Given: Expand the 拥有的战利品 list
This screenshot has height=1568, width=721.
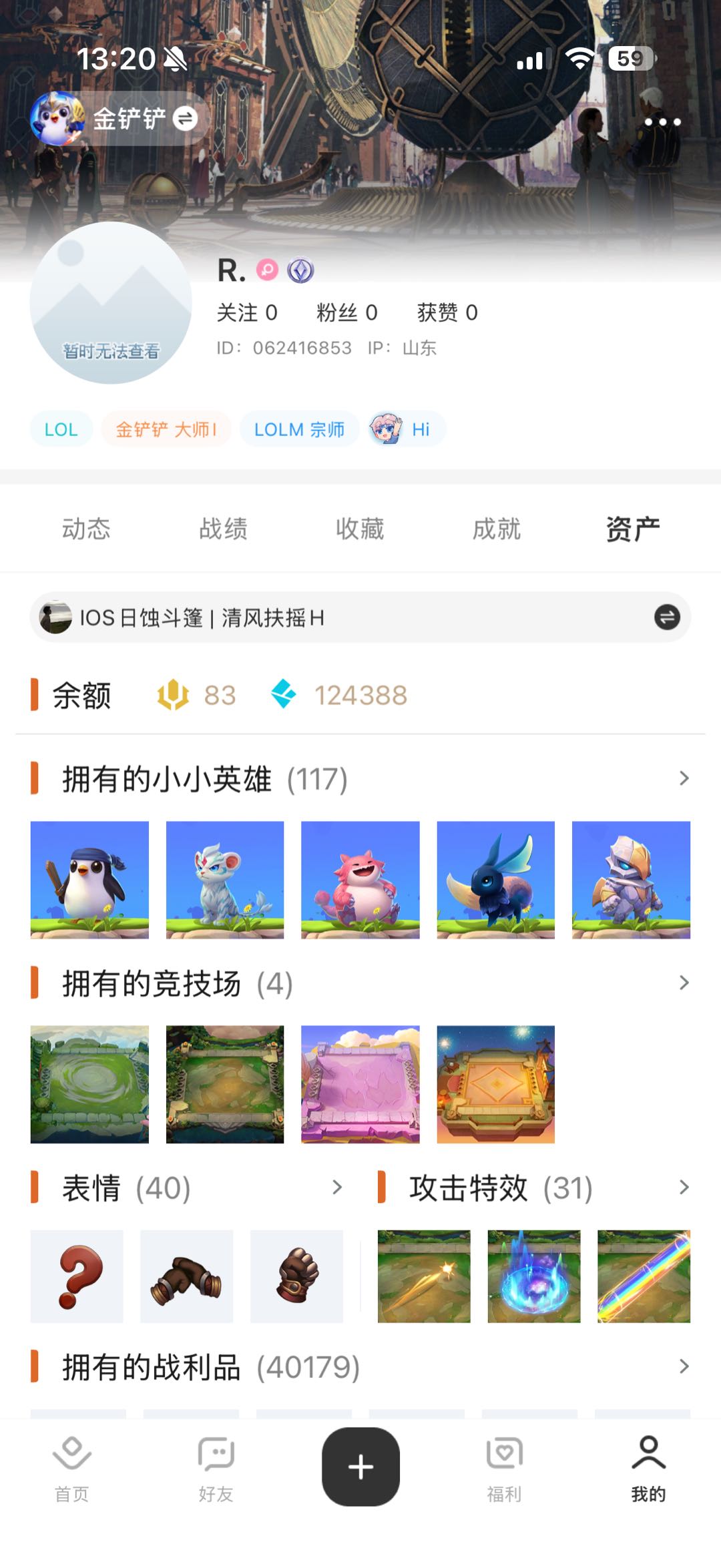Looking at the screenshot, I should pyautogui.click(x=684, y=1366).
